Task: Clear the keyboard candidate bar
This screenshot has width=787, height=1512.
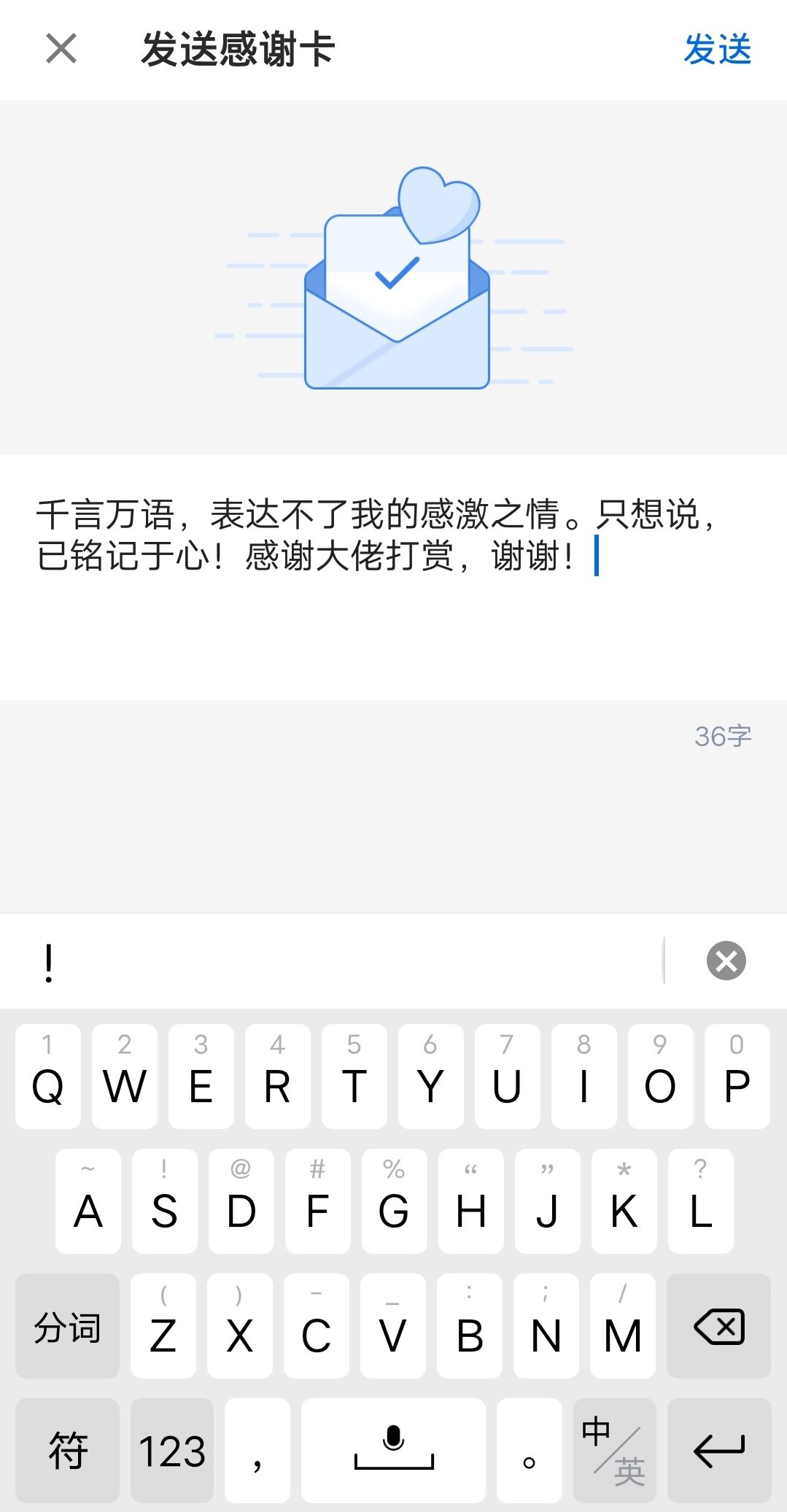Action: [726, 961]
